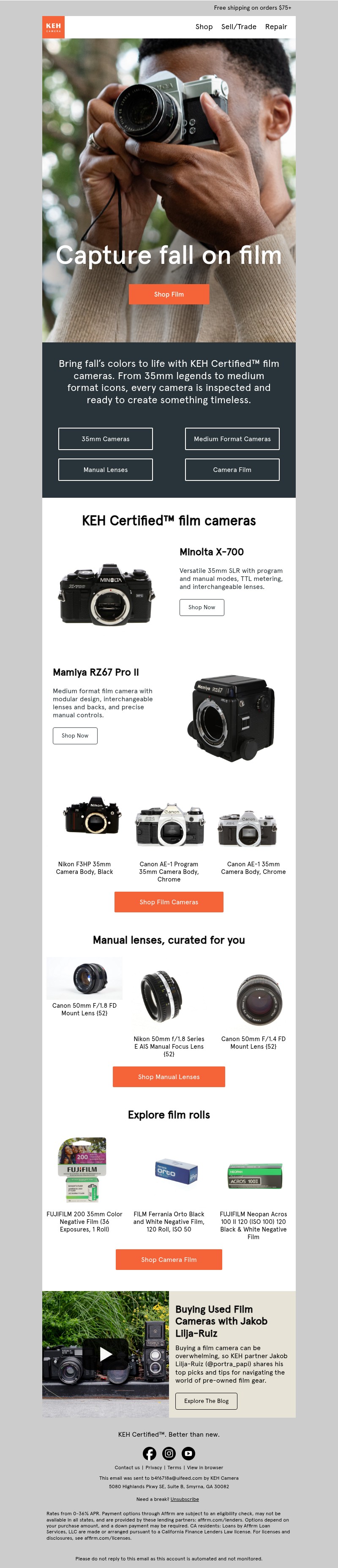Open Camera Film category
The height and width of the screenshot is (1568, 338).
click(232, 469)
